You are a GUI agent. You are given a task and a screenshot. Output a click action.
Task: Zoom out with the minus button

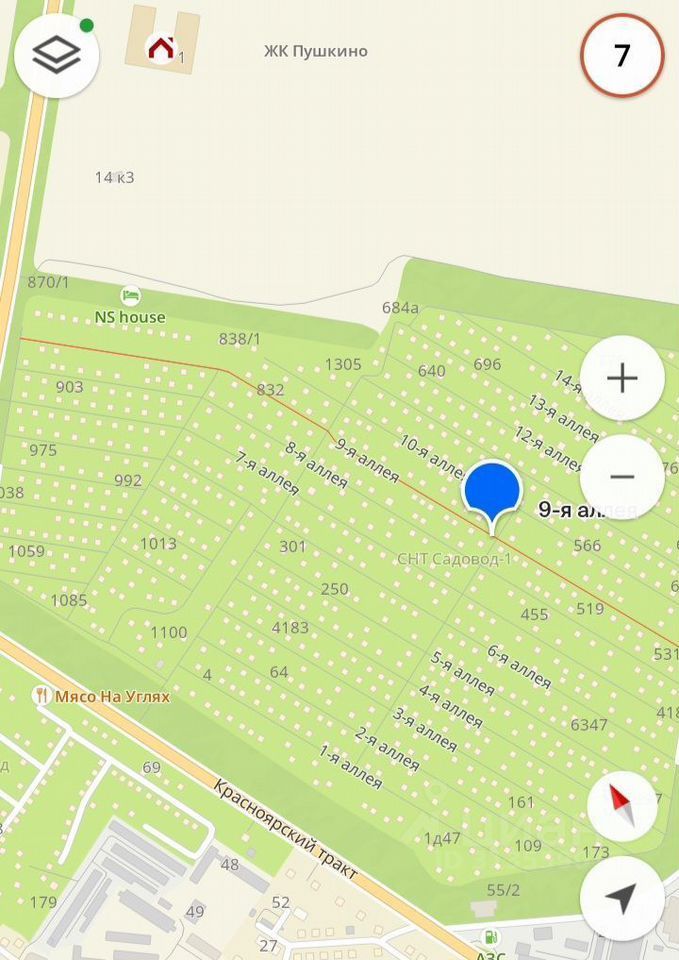pyautogui.click(x=622, y=477)
